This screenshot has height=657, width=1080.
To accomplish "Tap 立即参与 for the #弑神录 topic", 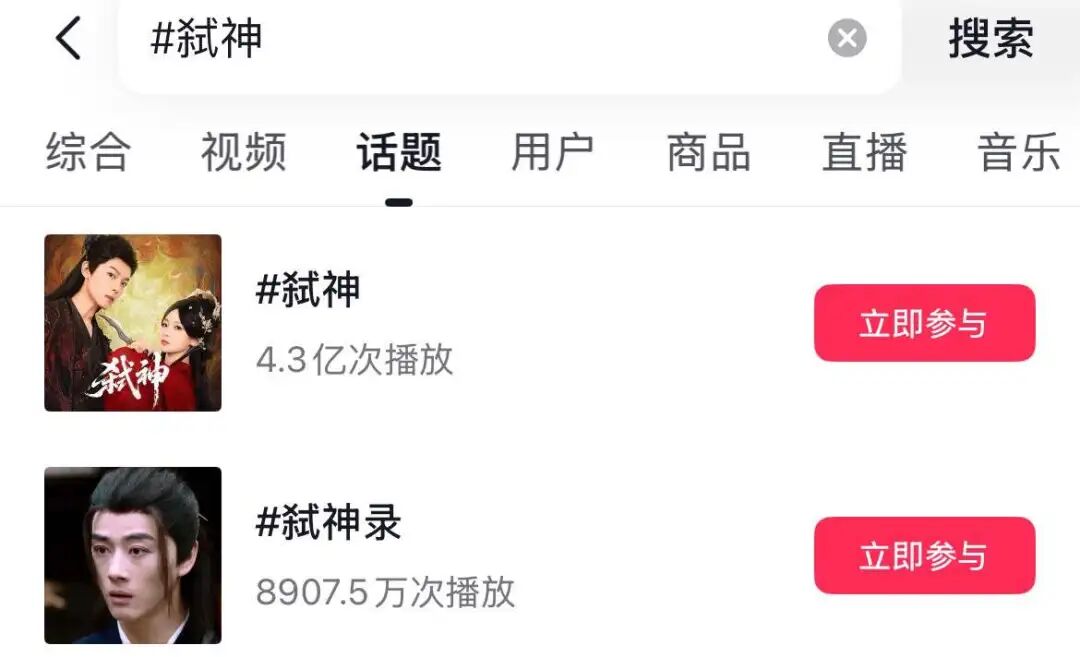I will pyautogui.click(x=924, y=556).
